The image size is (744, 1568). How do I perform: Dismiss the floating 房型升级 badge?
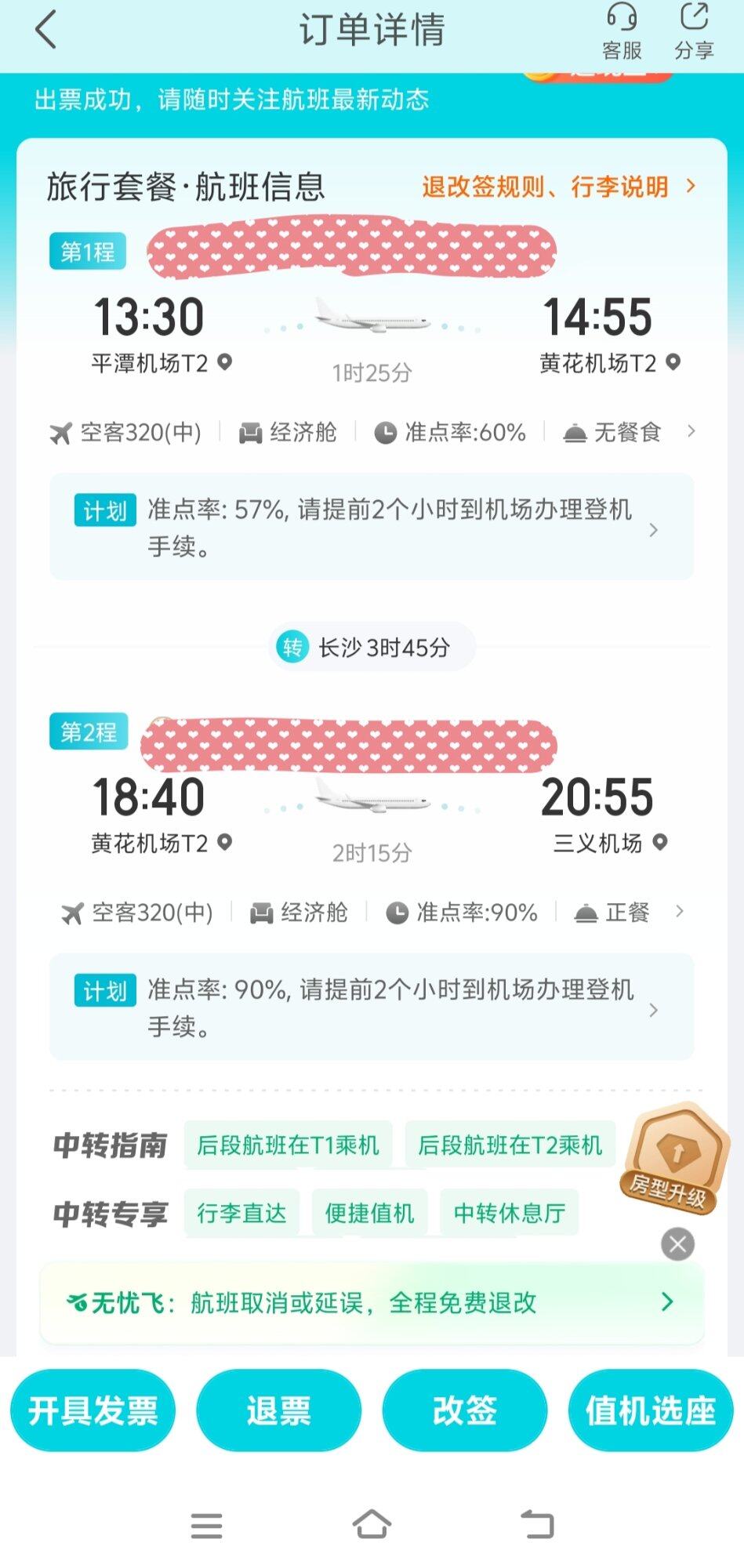pyautogui.click(x=678, y=1244)
